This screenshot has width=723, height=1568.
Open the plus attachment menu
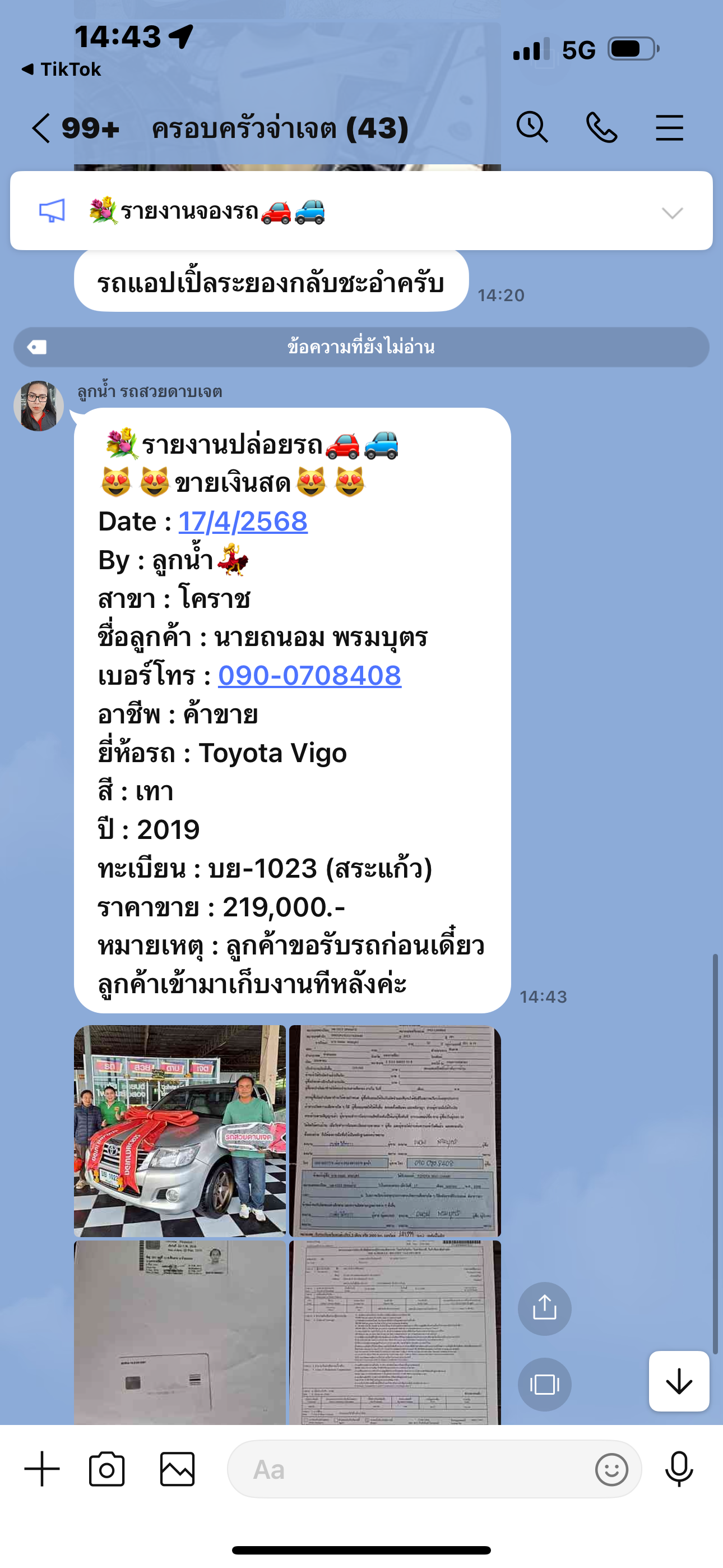click(x=42, y=1469)
